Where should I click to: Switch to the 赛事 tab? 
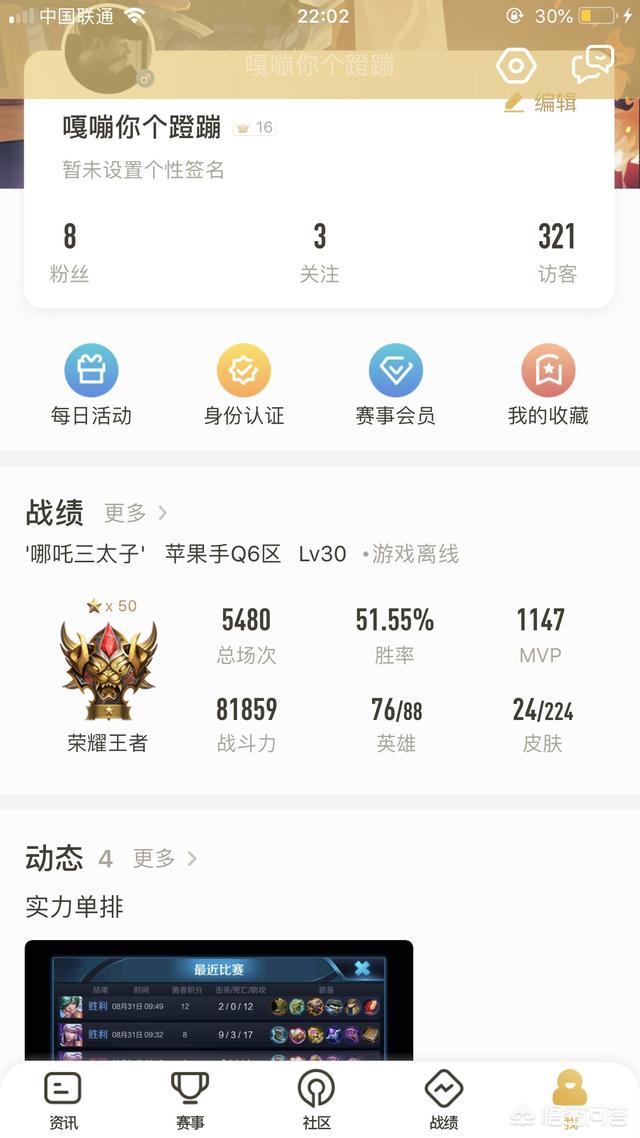click(x=190, y=1099)
